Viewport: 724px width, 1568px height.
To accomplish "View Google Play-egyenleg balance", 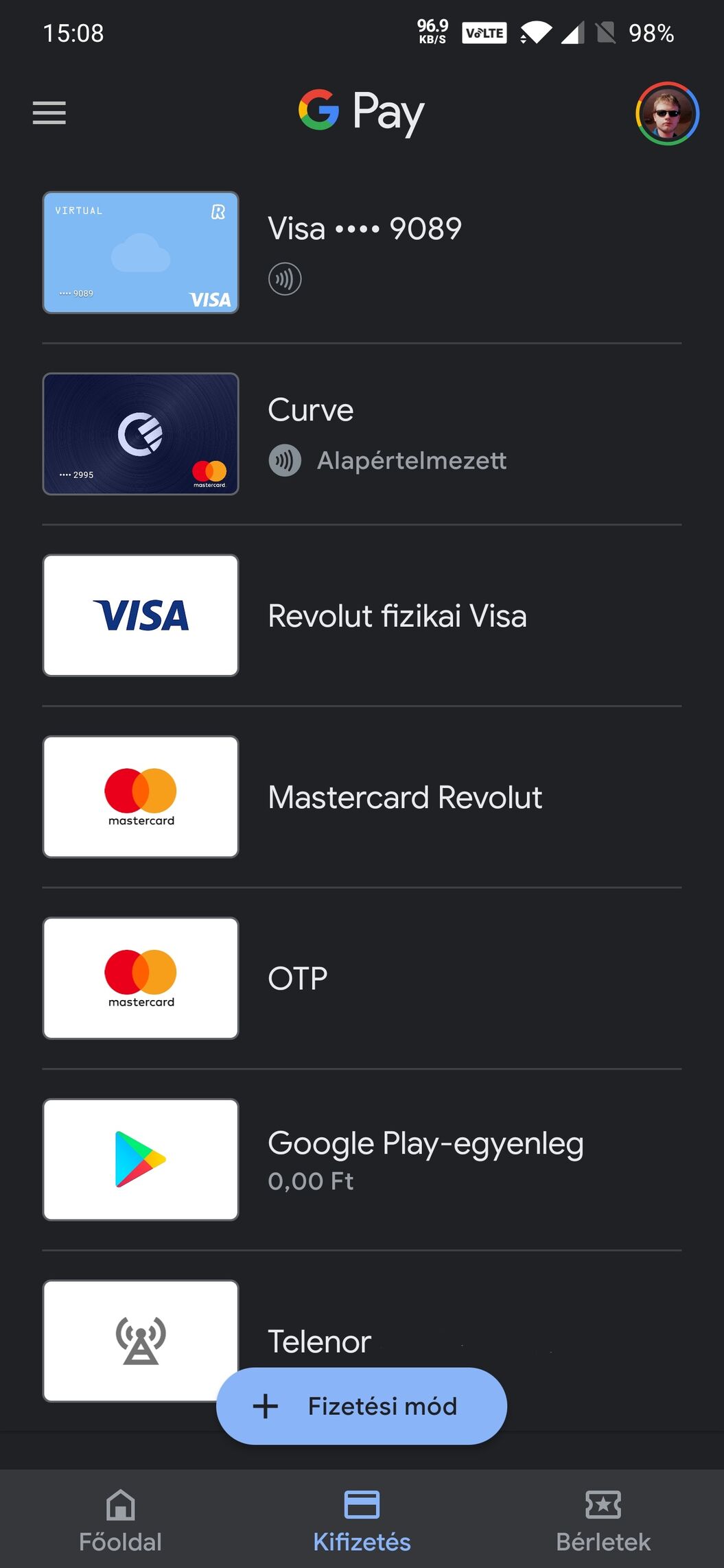I will click(x=362, y=1159).
